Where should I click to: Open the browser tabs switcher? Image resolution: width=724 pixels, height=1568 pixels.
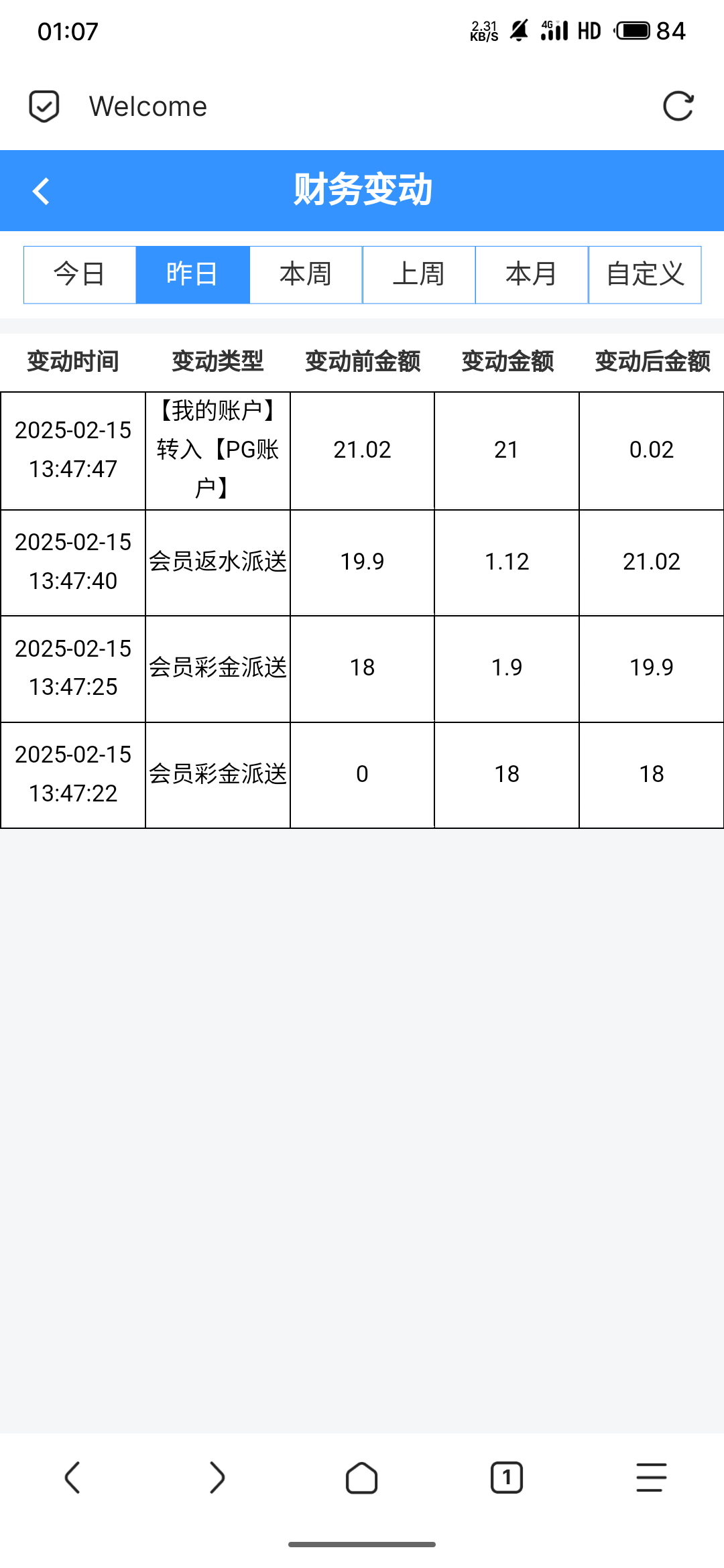pyautogui.click(x=507, y=1478)
